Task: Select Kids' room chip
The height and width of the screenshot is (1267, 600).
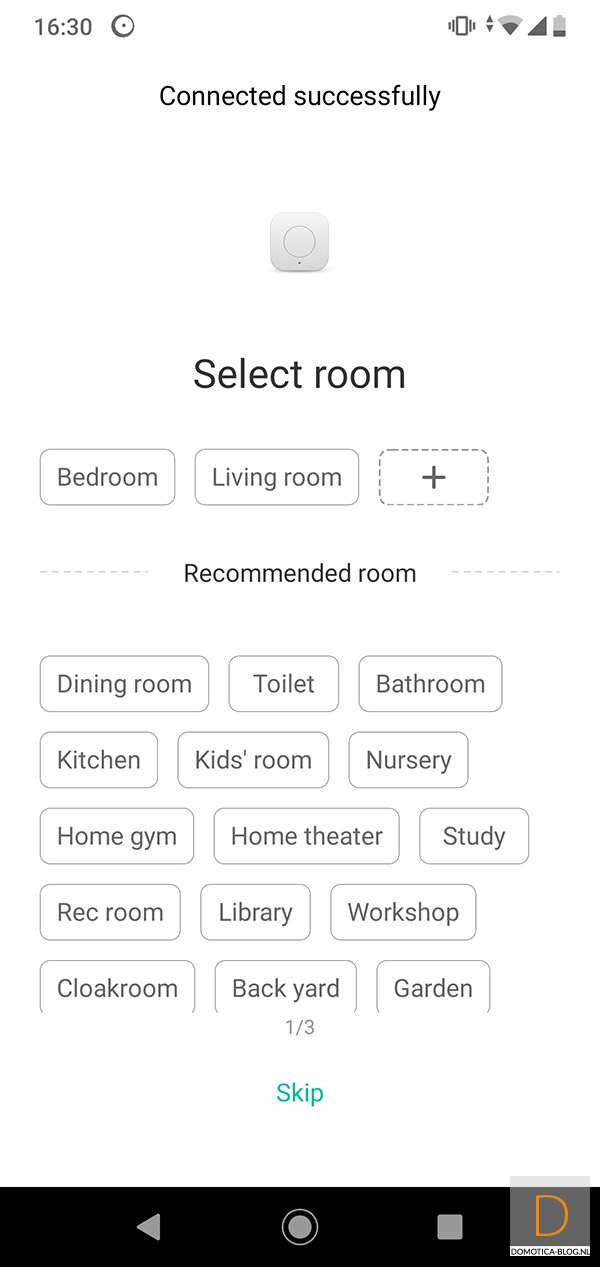Action: (x=253, y=760)
